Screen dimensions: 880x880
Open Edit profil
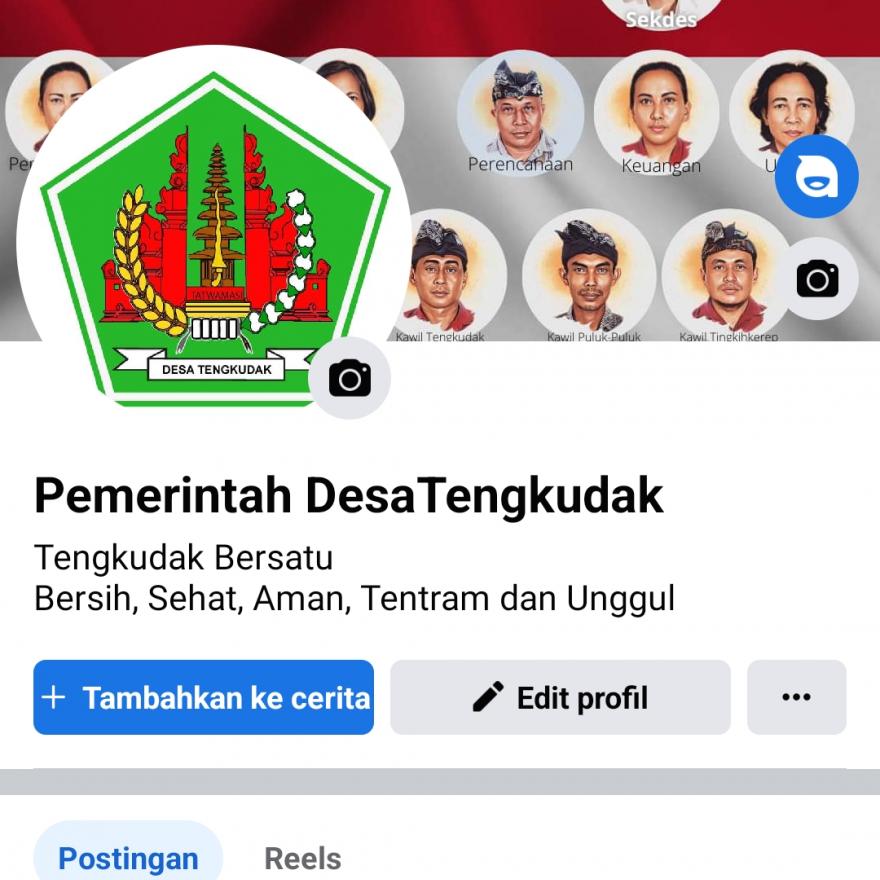coord(560,698)
